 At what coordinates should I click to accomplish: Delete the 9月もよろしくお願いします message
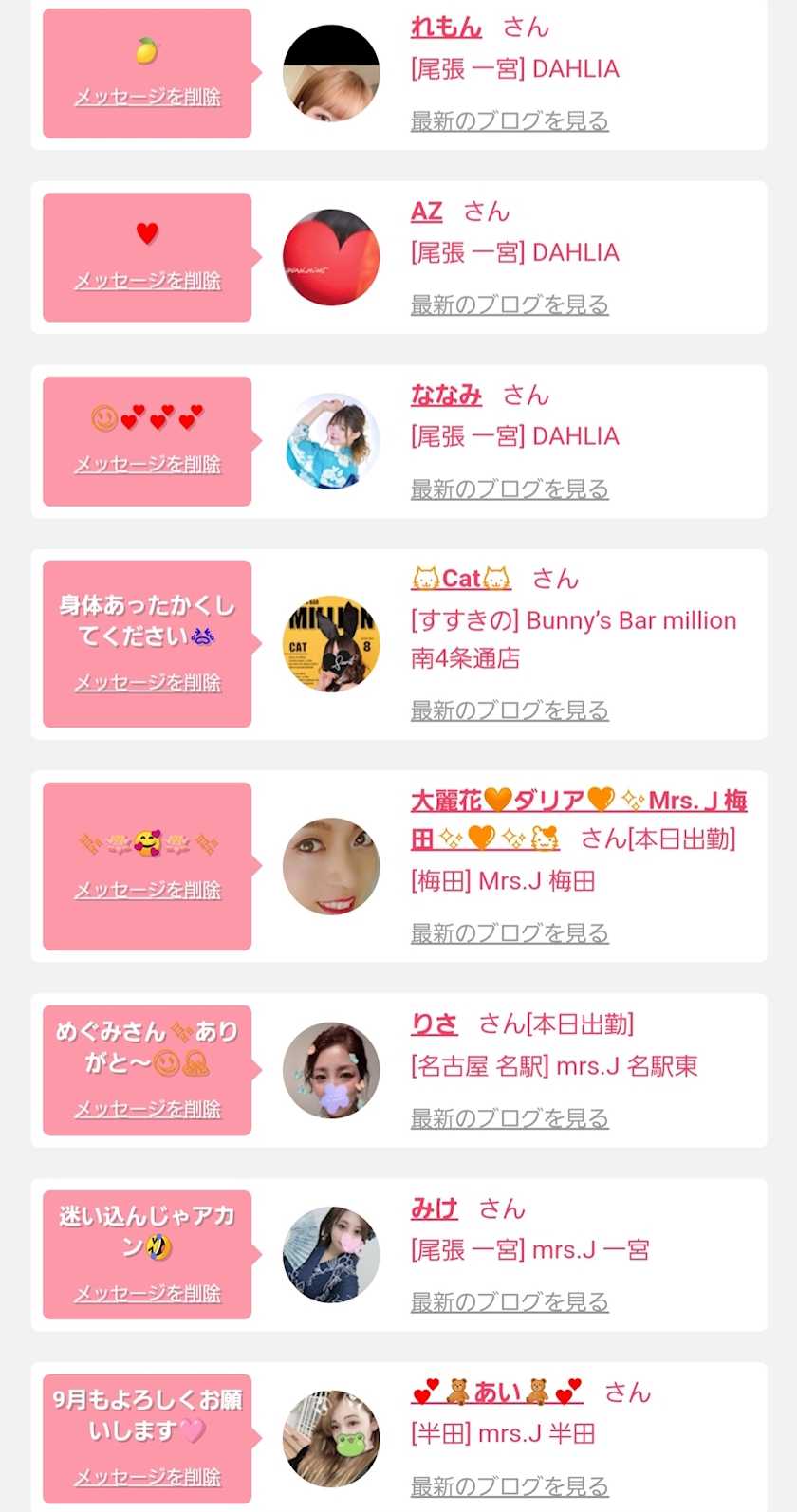coord(147,1477)
